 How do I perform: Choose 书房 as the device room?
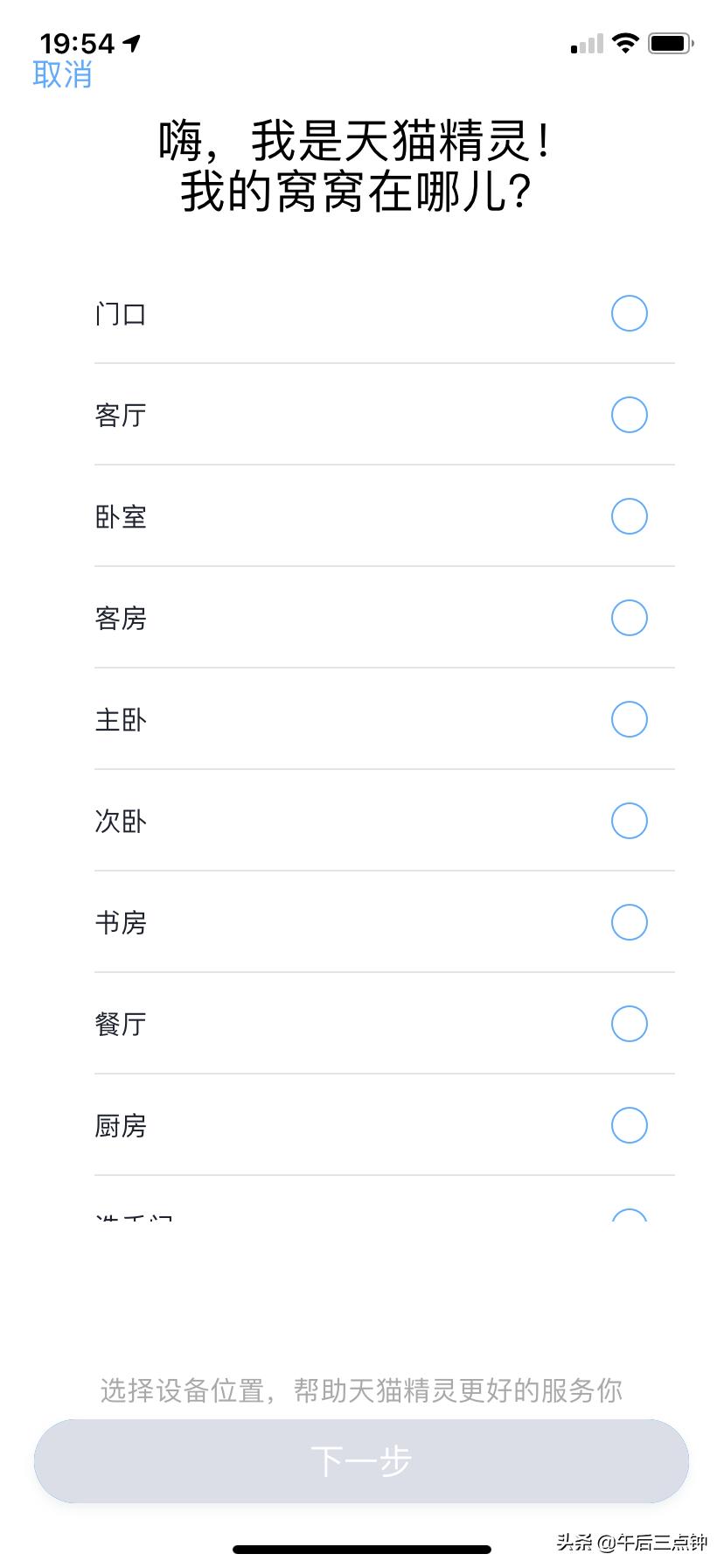pyautogui.click(x=629, y=922)
